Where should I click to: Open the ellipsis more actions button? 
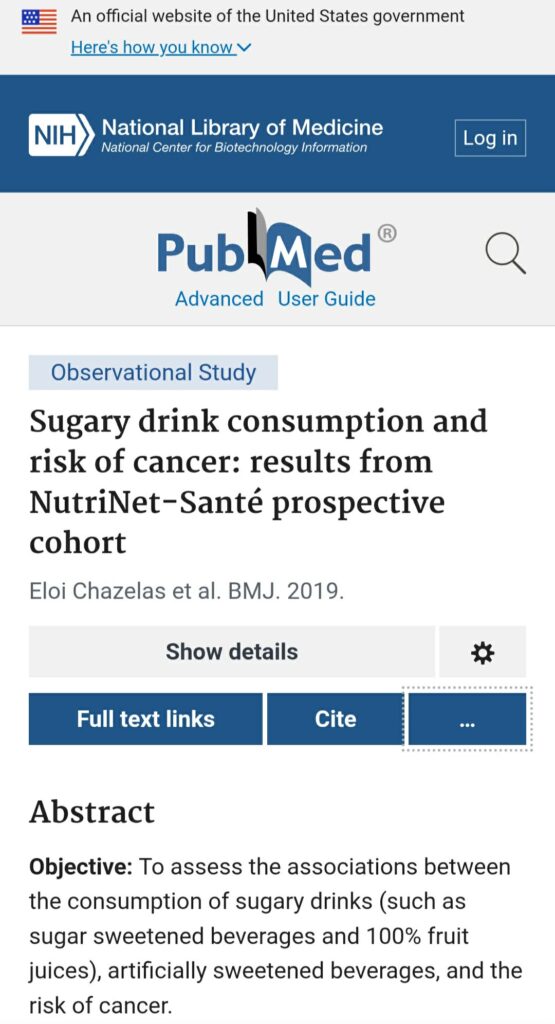tap(467, 719)
